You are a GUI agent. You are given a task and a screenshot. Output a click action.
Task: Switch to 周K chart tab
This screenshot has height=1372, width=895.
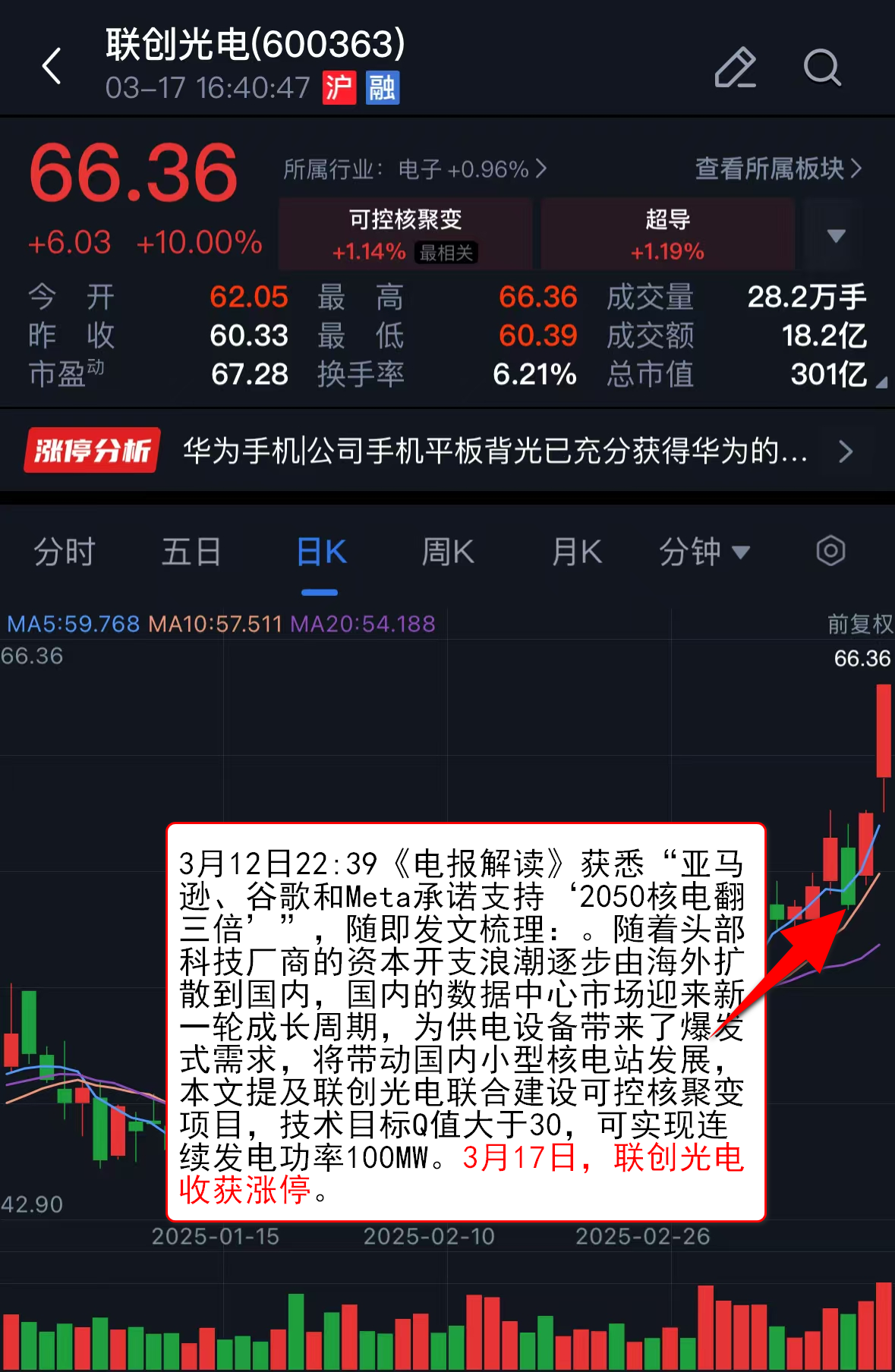click(x=448, y=552)
